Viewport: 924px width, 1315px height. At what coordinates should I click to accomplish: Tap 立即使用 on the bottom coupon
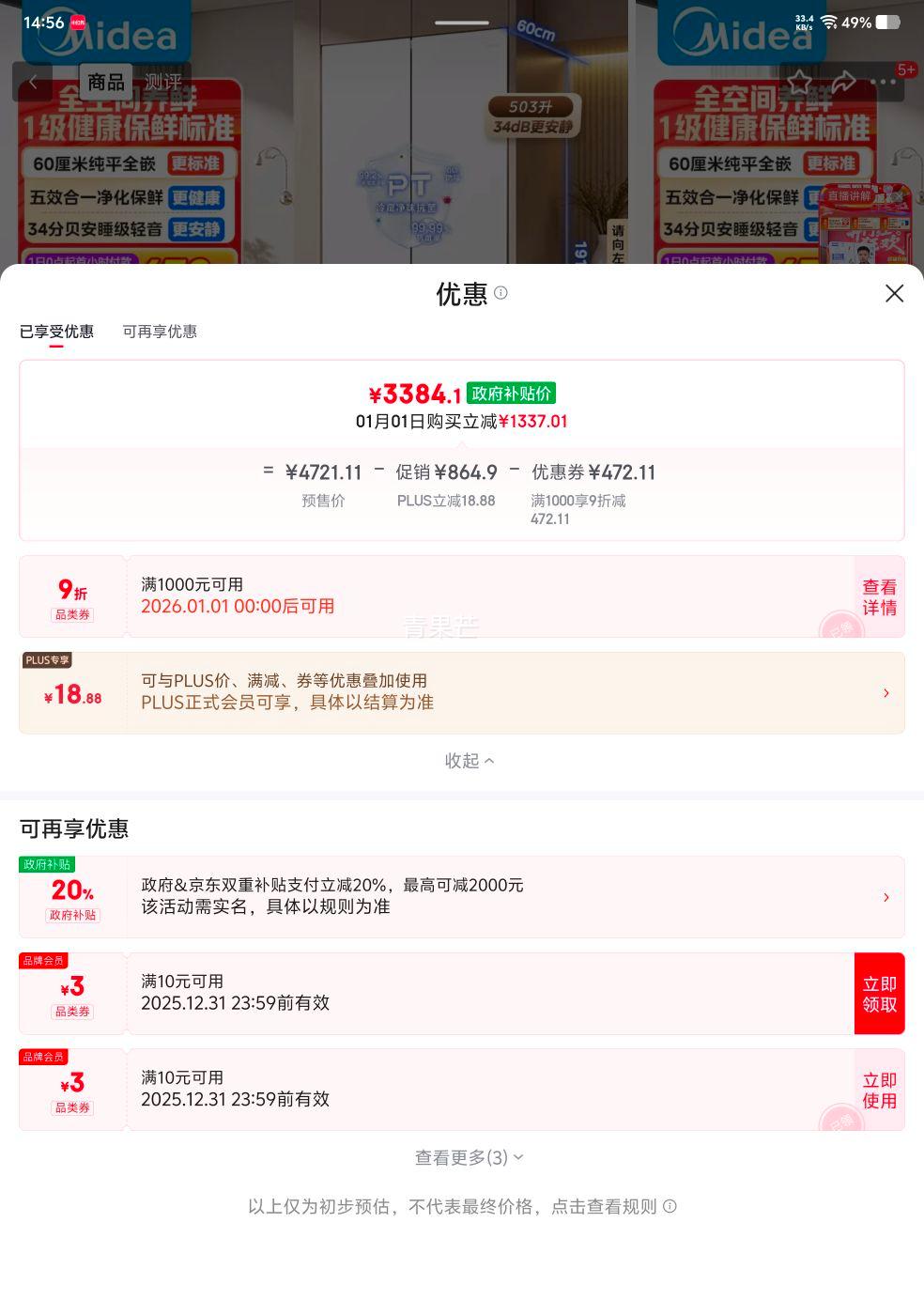[x=880, y=1090]
